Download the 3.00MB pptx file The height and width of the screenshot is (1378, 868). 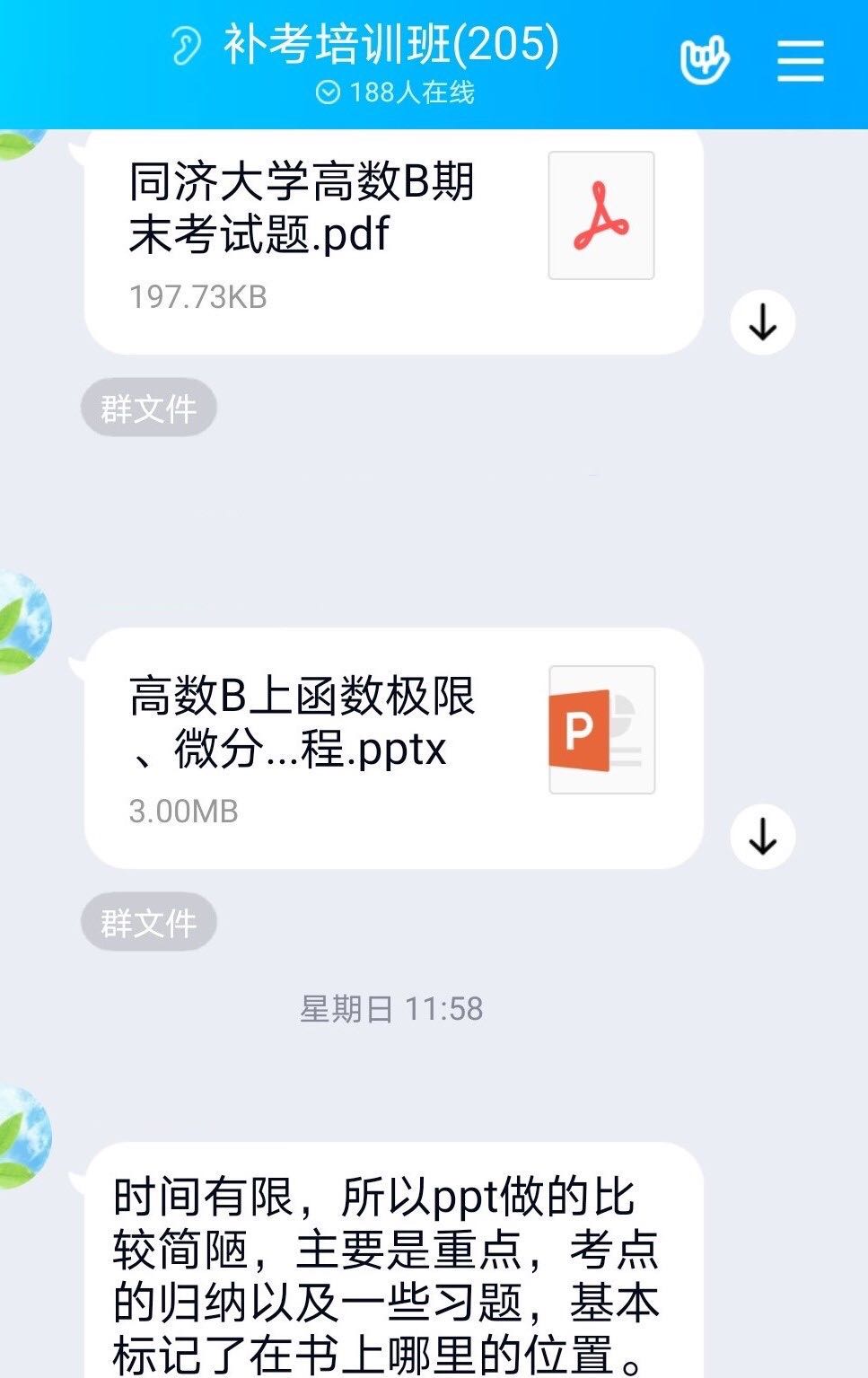click(x=763, y=836)
